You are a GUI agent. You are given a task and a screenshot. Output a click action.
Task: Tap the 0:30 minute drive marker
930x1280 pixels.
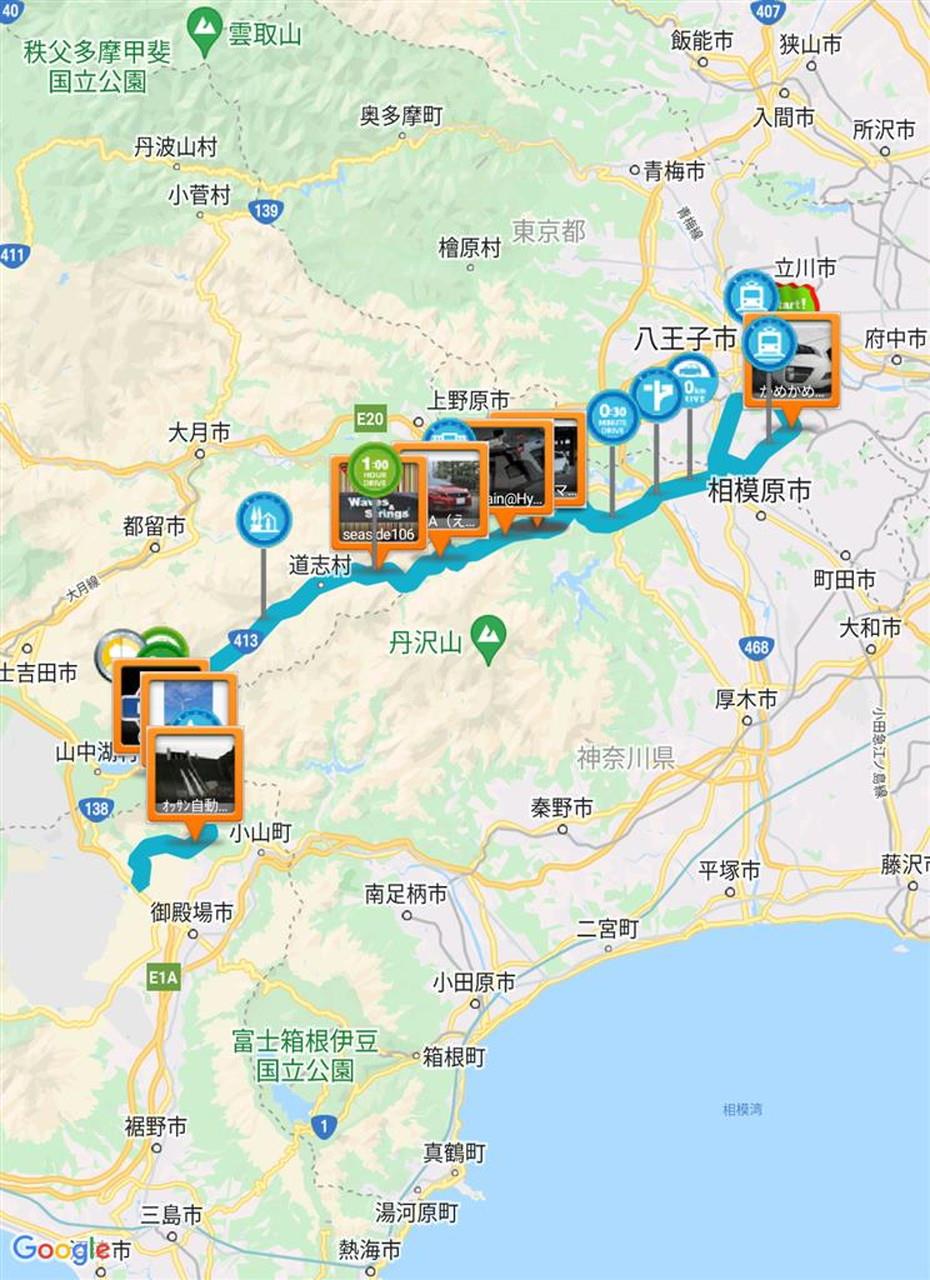[612, 417]
